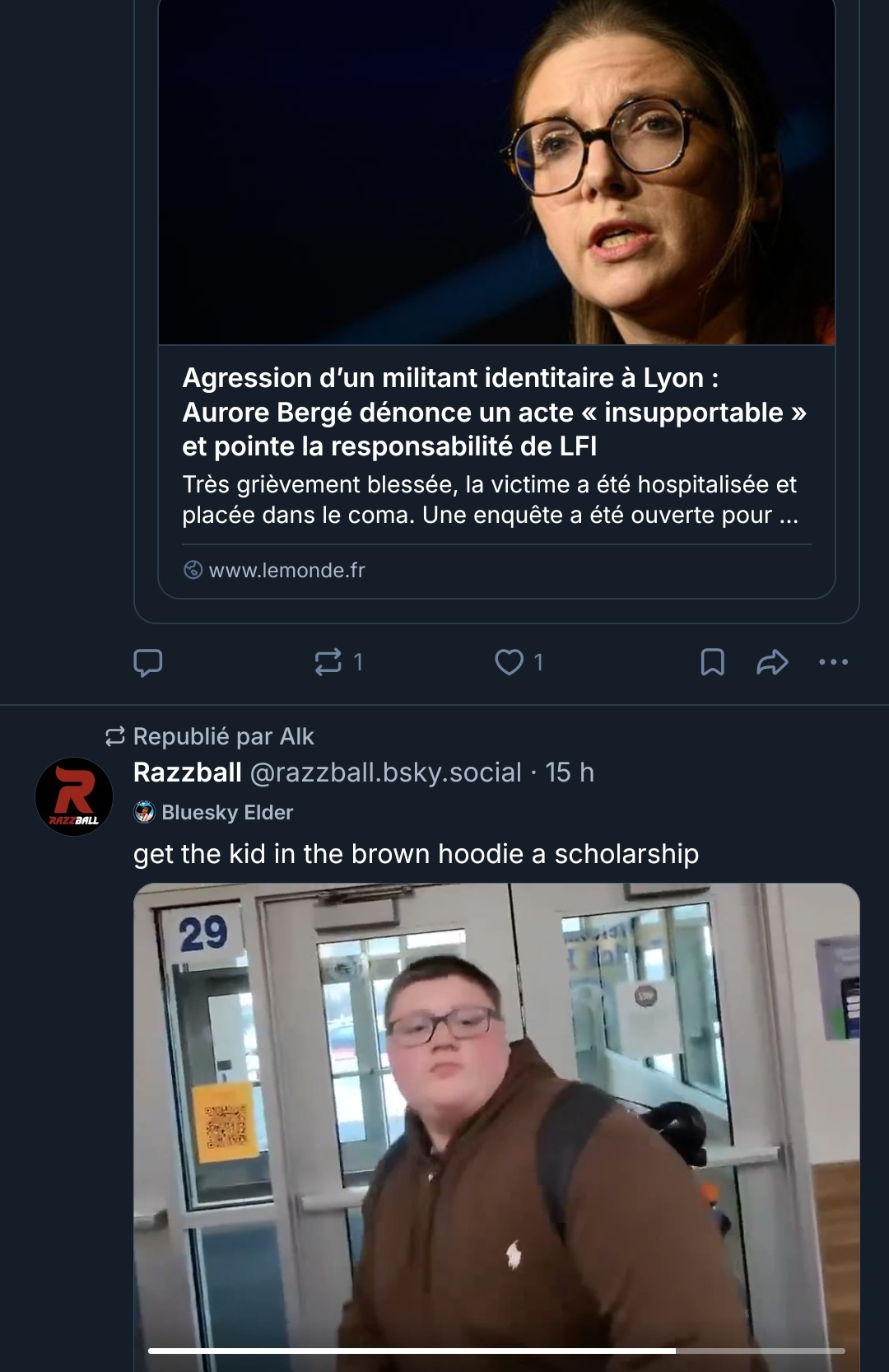Bookmark the Le Monde article post
The width and height of the screenshot is (889, 1372).
click(x=712, y=662)
